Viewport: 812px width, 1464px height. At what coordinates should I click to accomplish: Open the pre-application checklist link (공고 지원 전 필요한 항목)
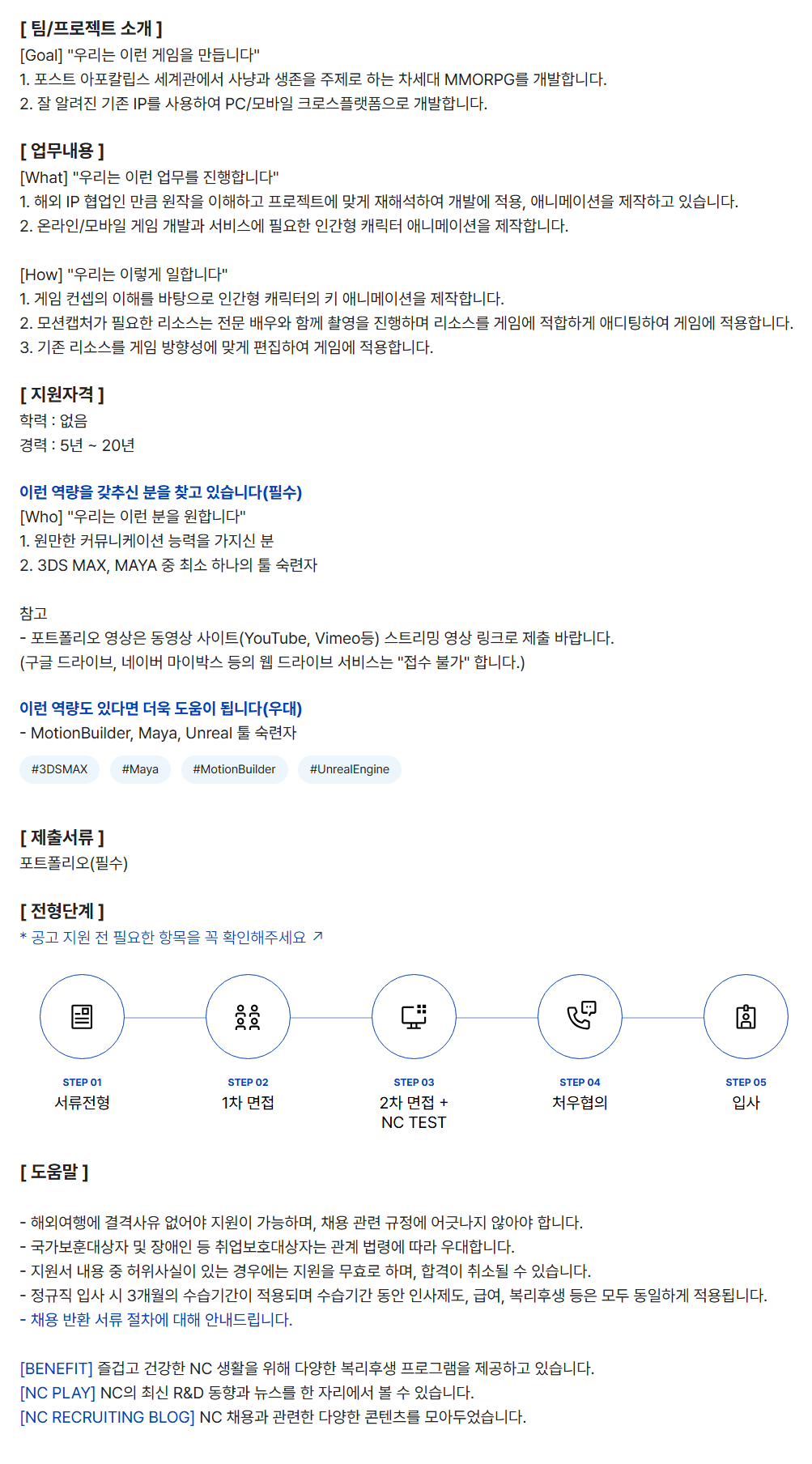click(170, 937)
